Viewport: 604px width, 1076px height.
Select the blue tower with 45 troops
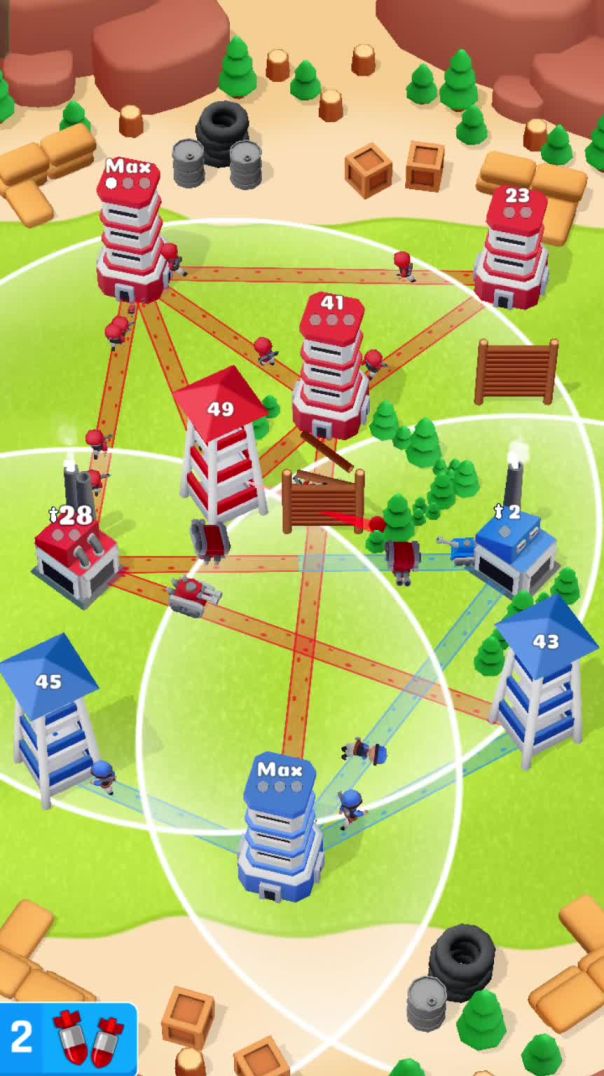50,720
